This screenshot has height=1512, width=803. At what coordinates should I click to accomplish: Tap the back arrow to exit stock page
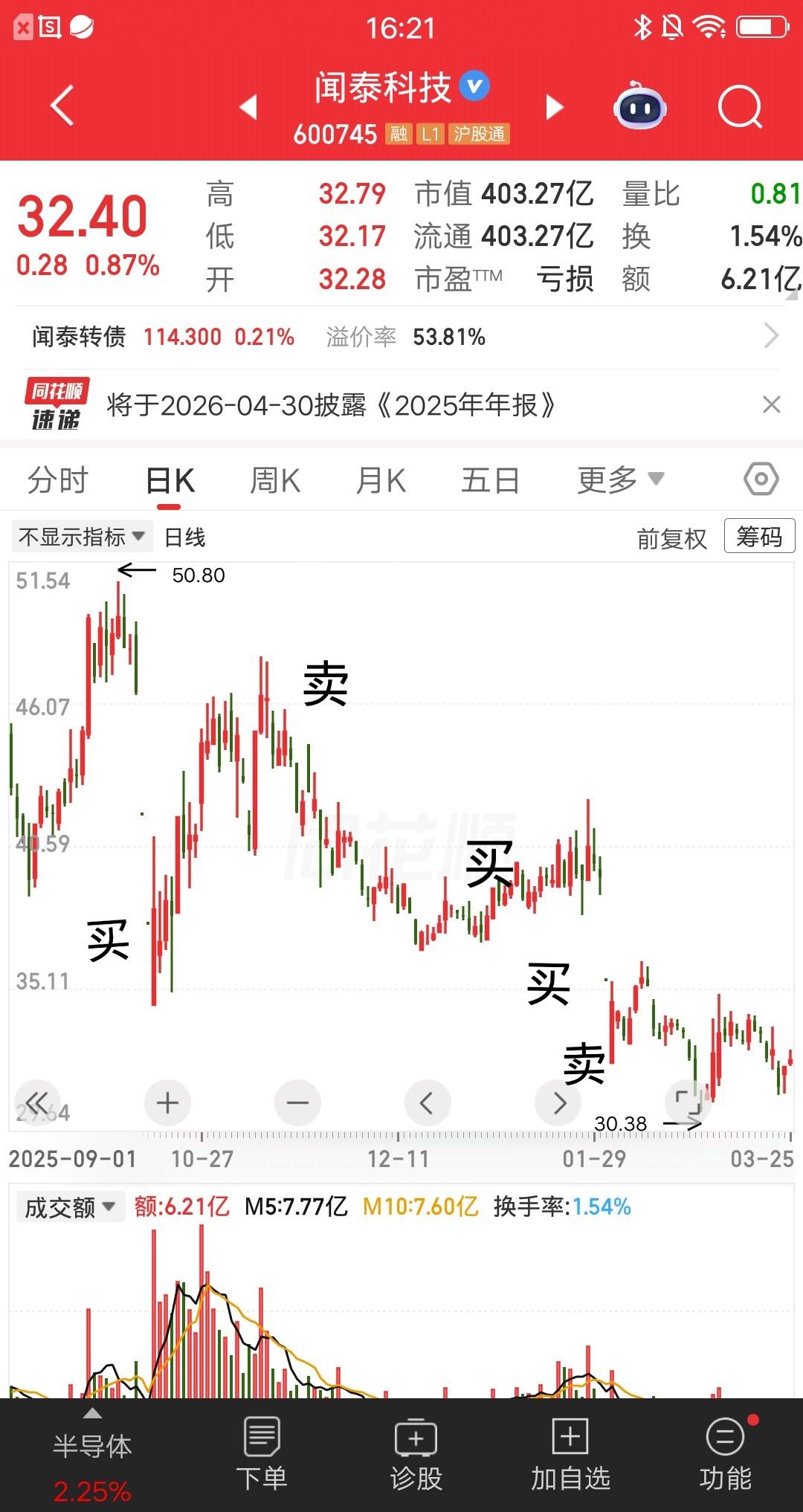coord(62,106)
